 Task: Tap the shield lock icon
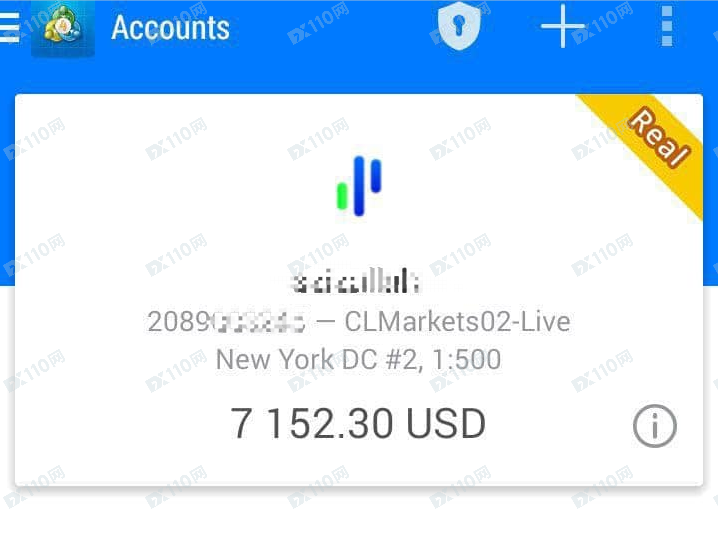pyautogui.click(x=459, y=27)
